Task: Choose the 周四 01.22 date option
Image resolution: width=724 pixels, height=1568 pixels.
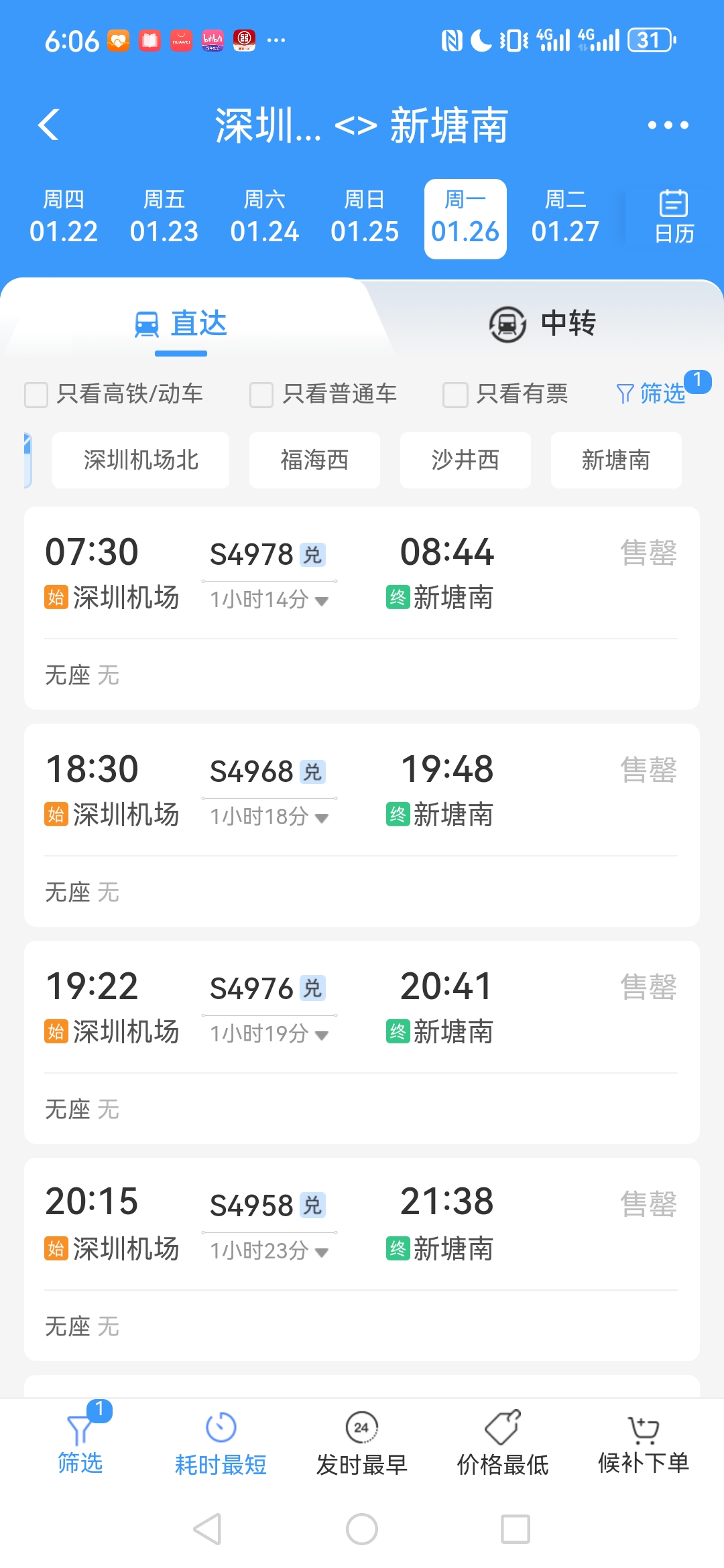Action: (64, 216)
